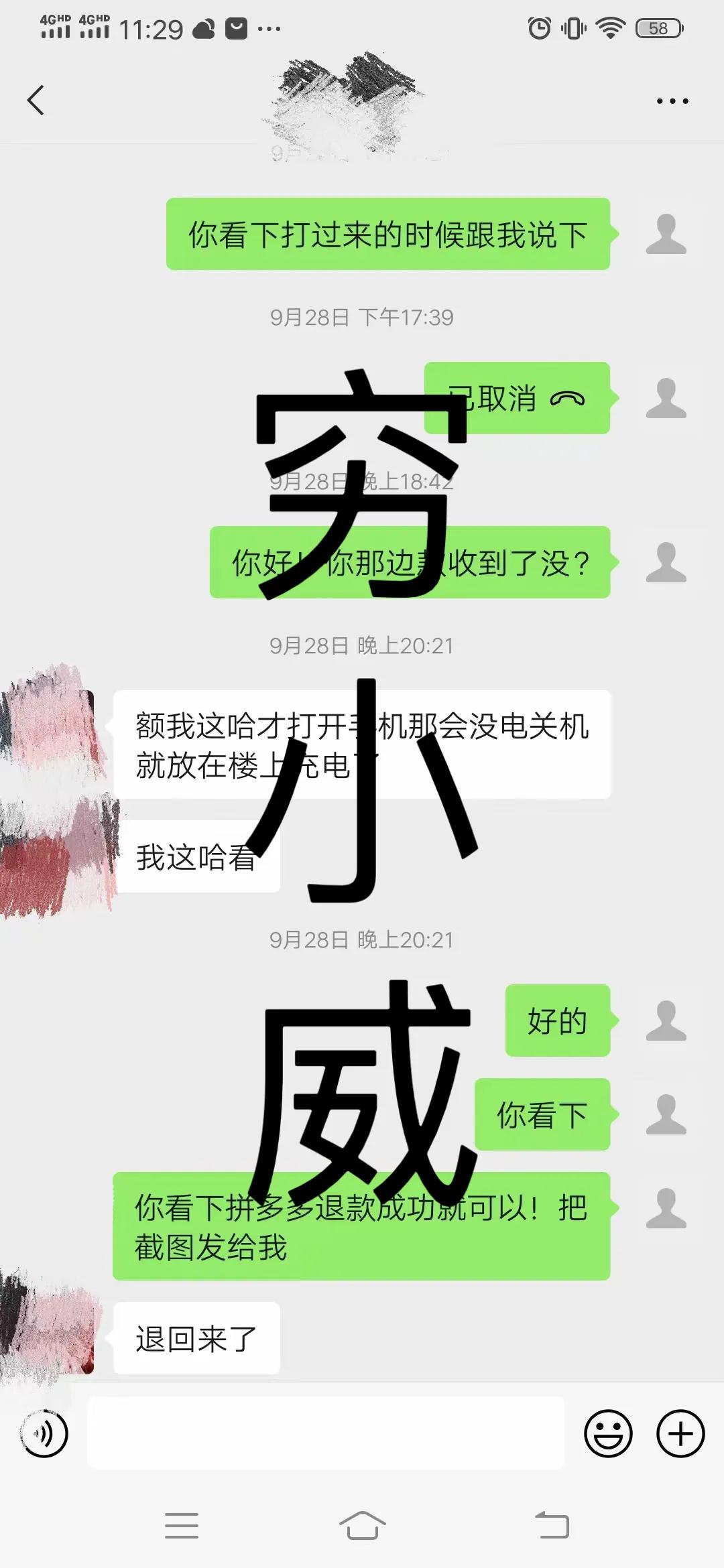Tap the 9月28日 晚上20:21 timestamp
Viewport: 724px width, 1568px height.
361,941
